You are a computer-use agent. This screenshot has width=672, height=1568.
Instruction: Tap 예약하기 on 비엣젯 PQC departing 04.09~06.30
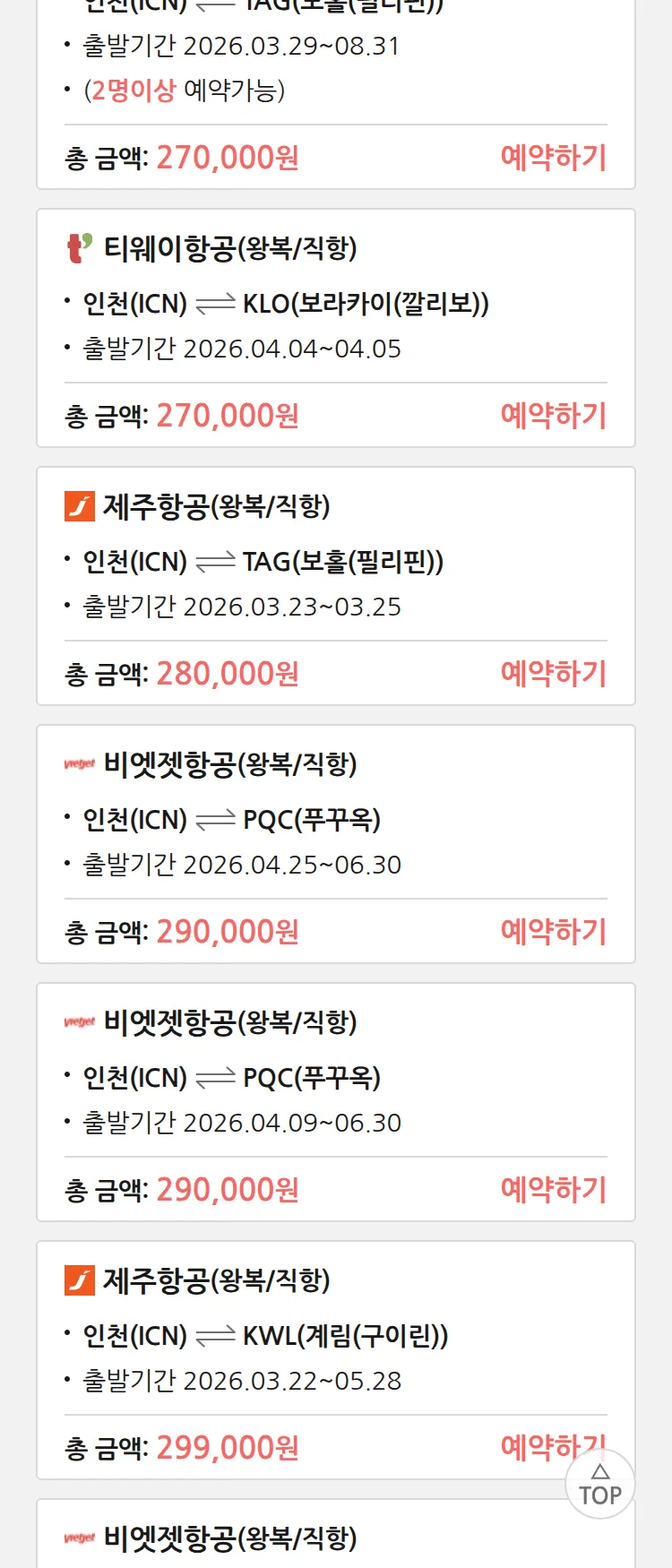point(553,1190)
